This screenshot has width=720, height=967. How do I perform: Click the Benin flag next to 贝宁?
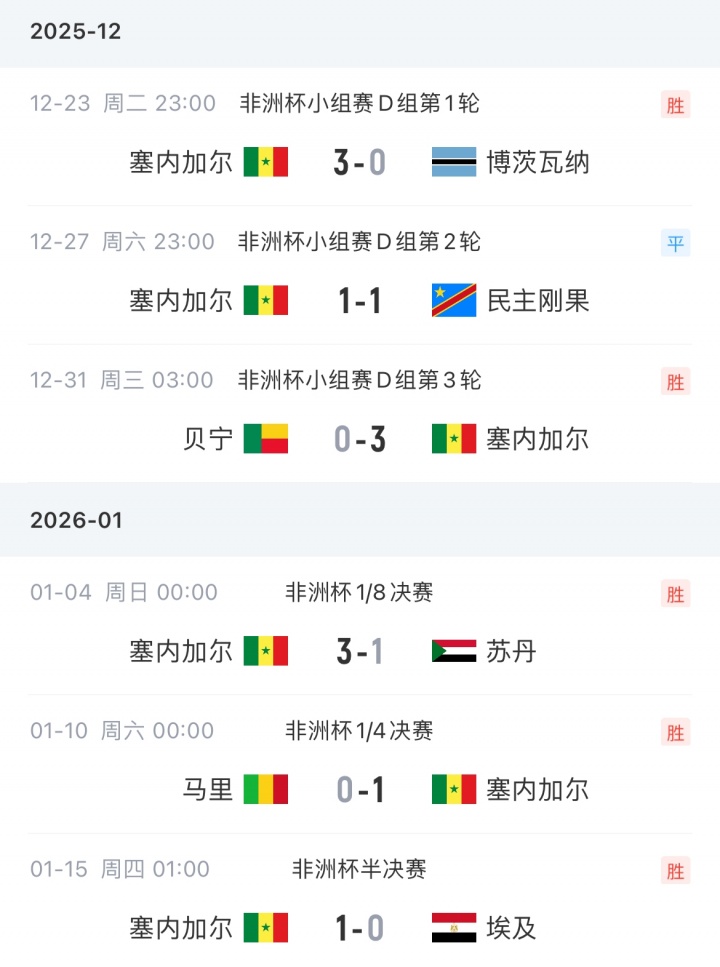268,439
